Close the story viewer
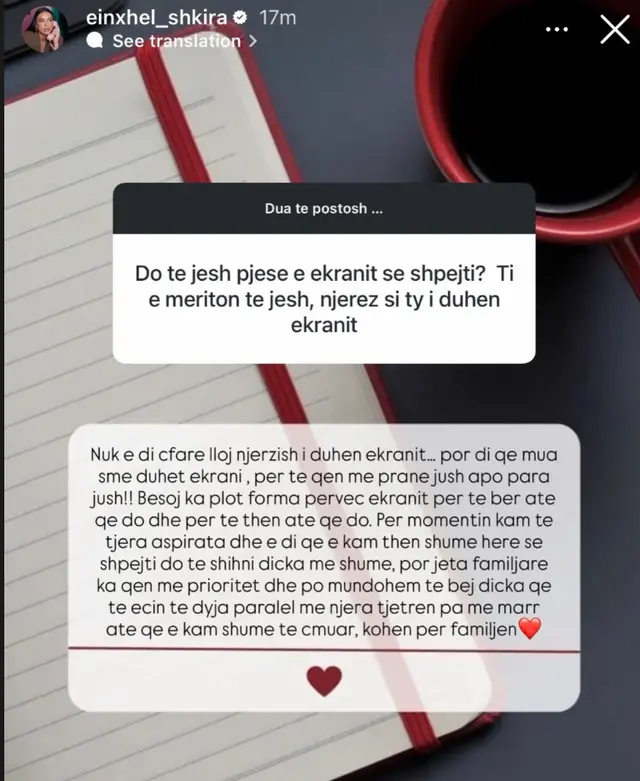 (x=613, y=30)
